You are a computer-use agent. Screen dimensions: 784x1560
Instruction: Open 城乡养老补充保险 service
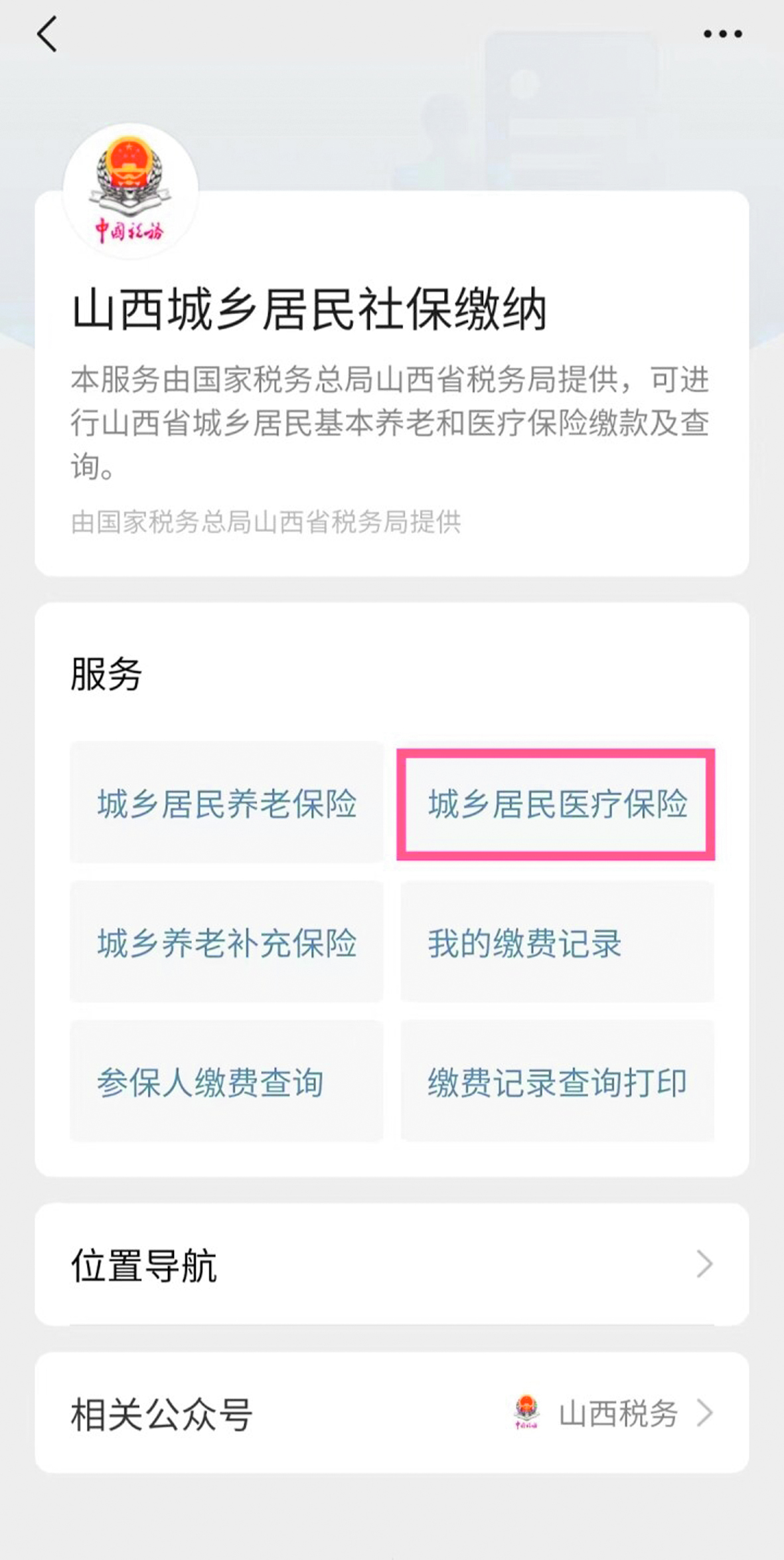click(x=226, y=942)
